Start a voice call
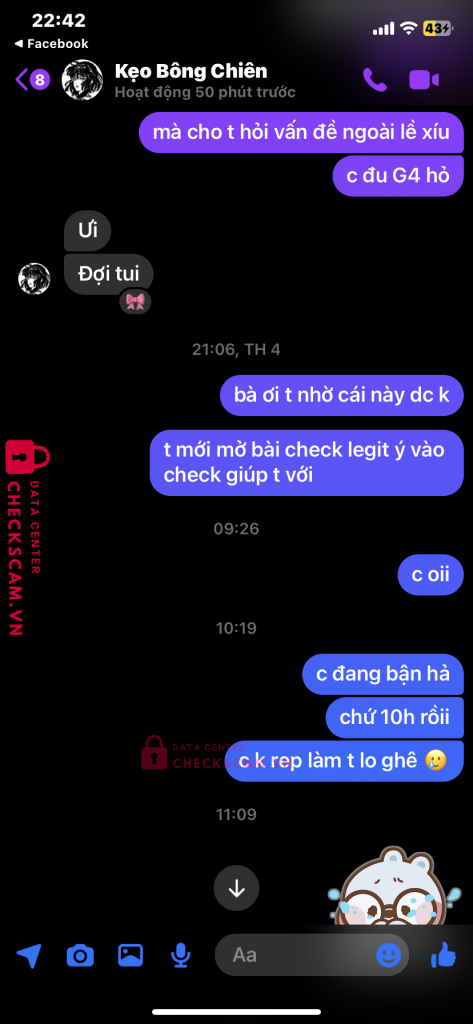This screenshot has height=1024, width=473. click(374, 80)
